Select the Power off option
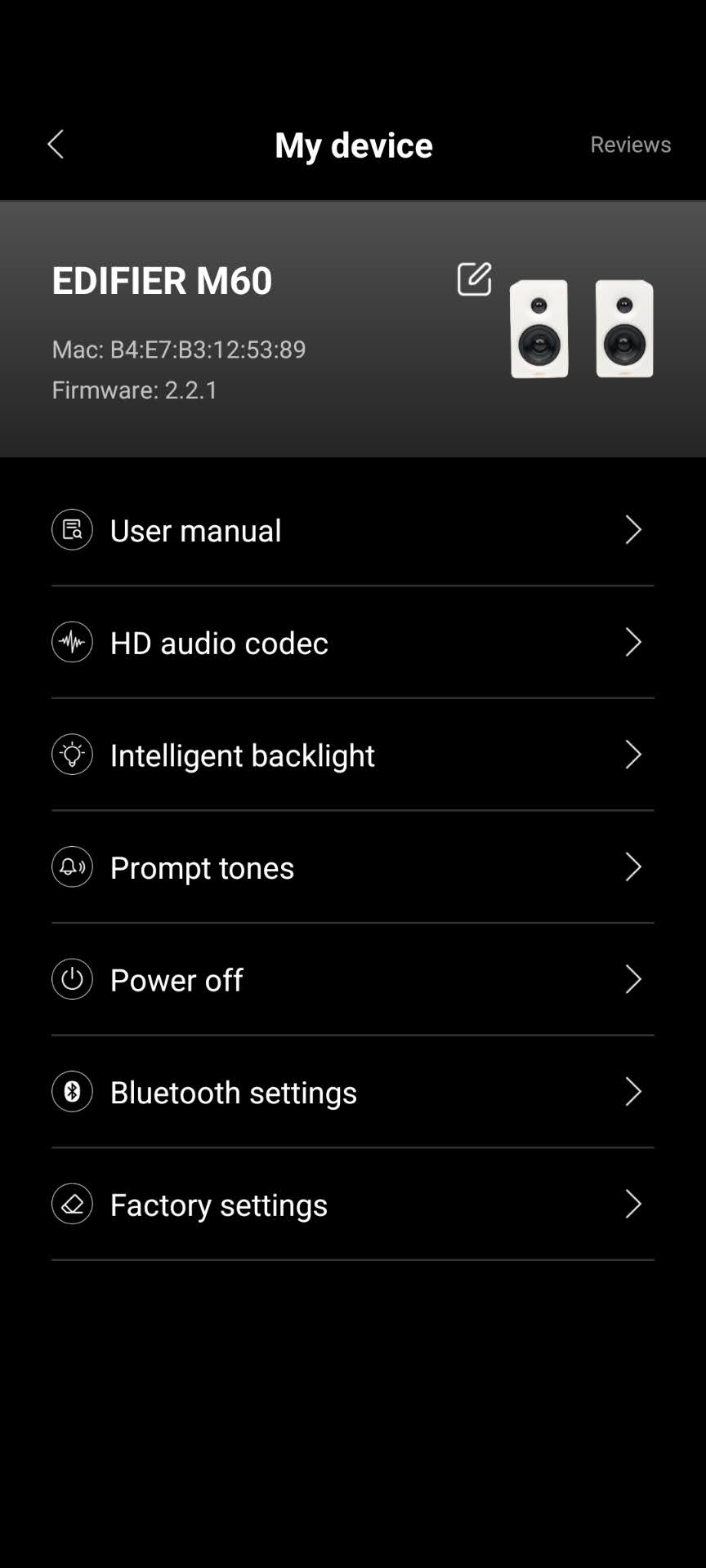This screenshot has width=706, height=1568. click(351, 979)
